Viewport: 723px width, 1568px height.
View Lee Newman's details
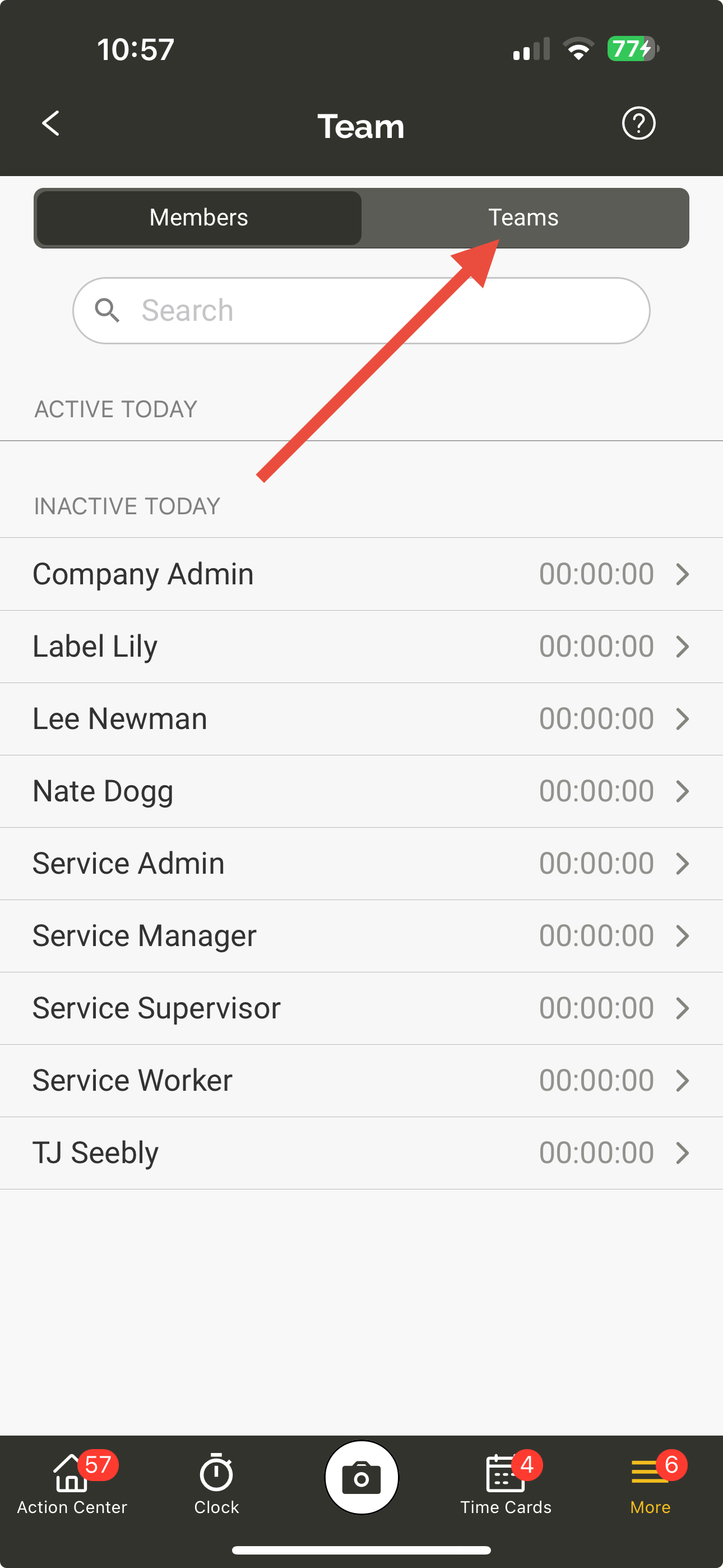pyautogui.click(x=361, y=719)
